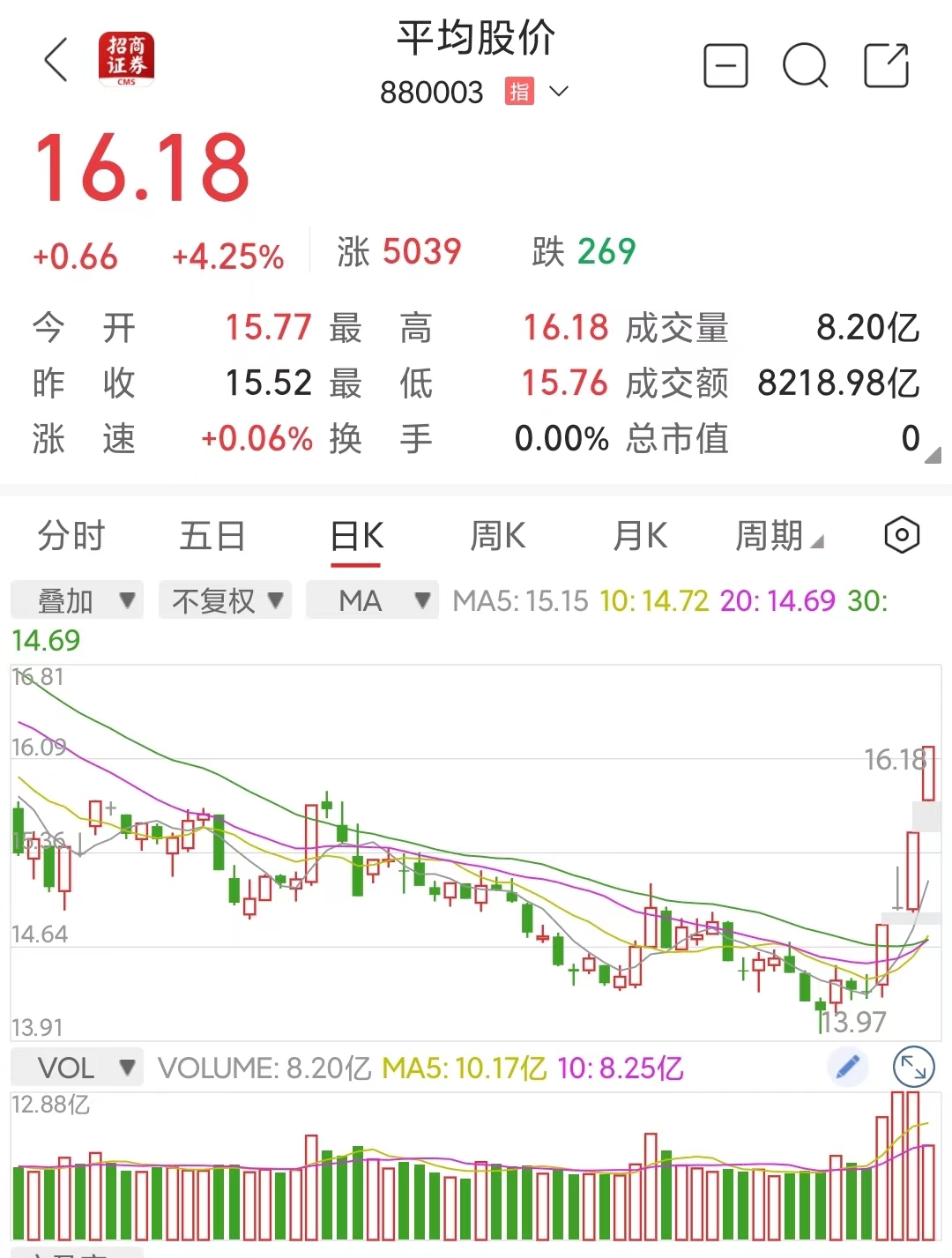
Task: Open the 叠加 overlay dropdown
Action: 78,600
